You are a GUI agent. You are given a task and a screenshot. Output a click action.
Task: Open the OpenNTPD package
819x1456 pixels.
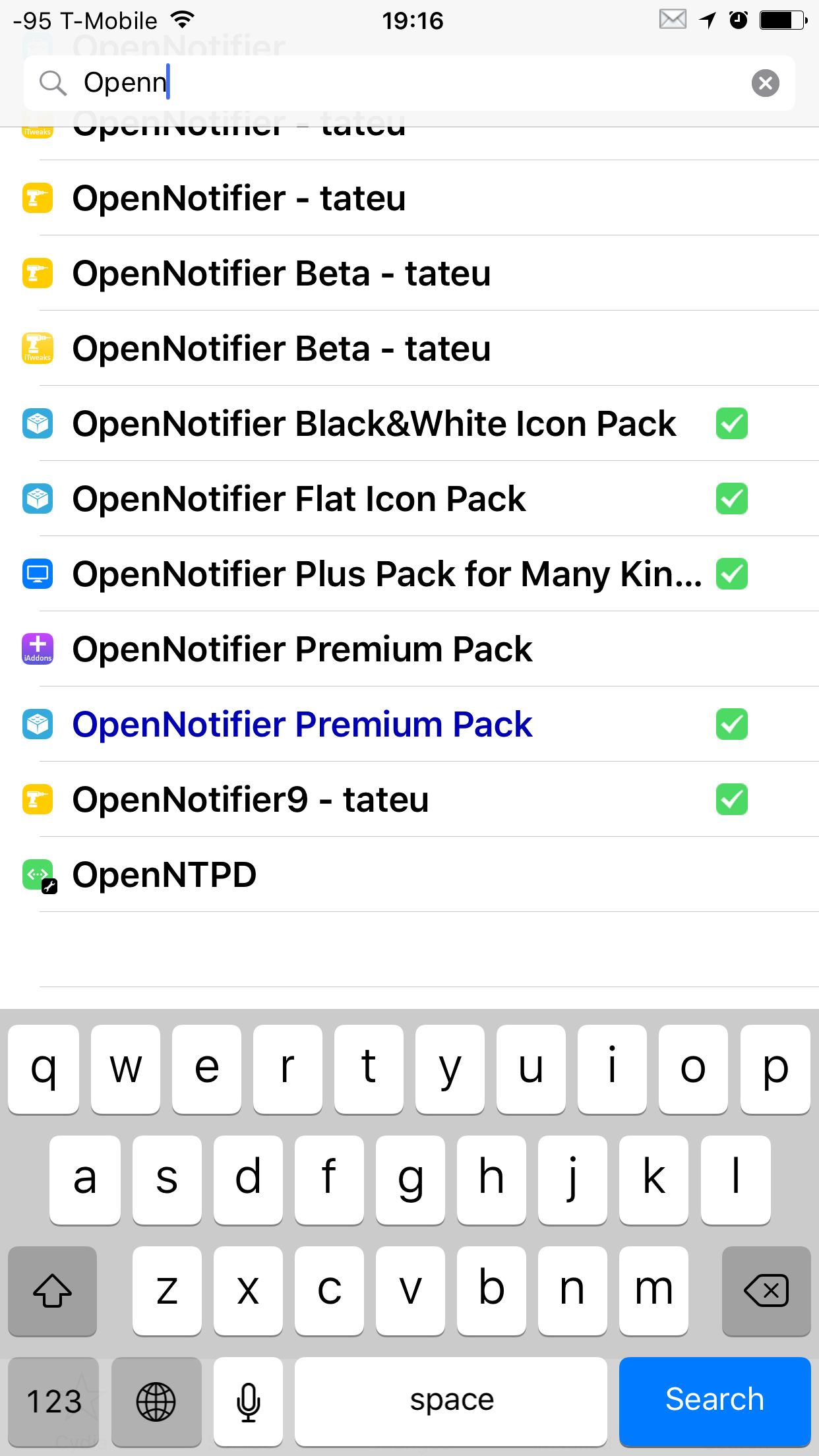click(409, 874)
